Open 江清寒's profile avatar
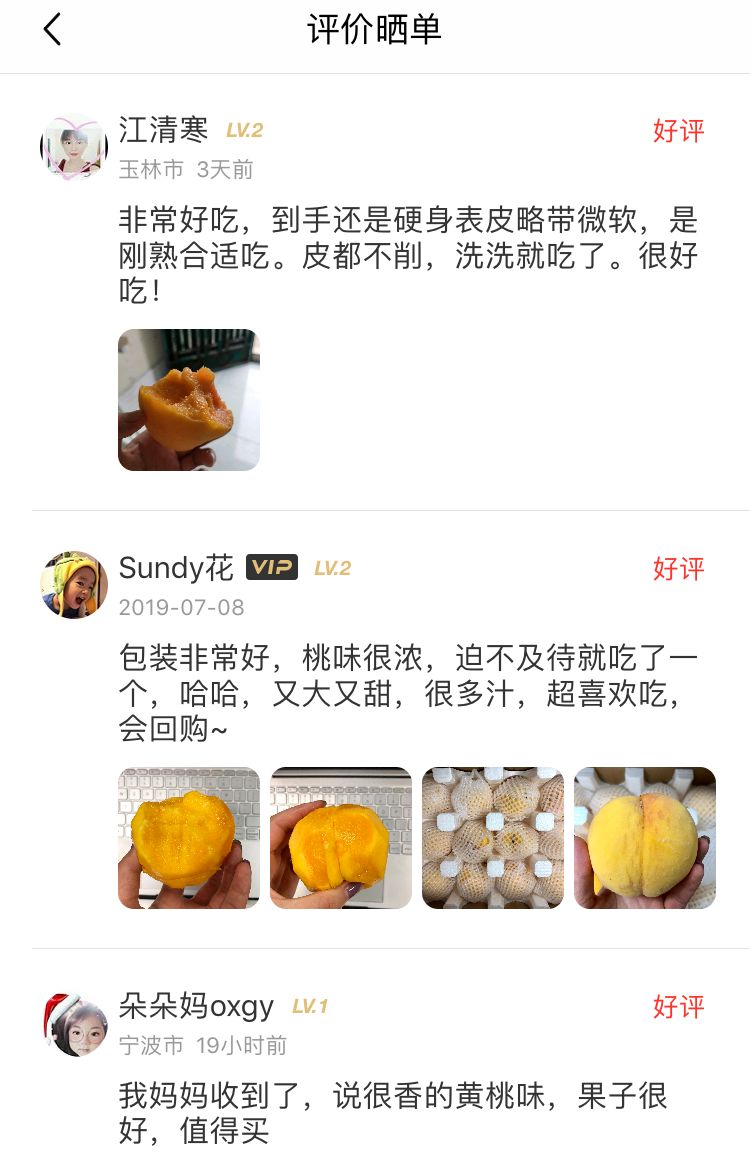 click(74, 148)
